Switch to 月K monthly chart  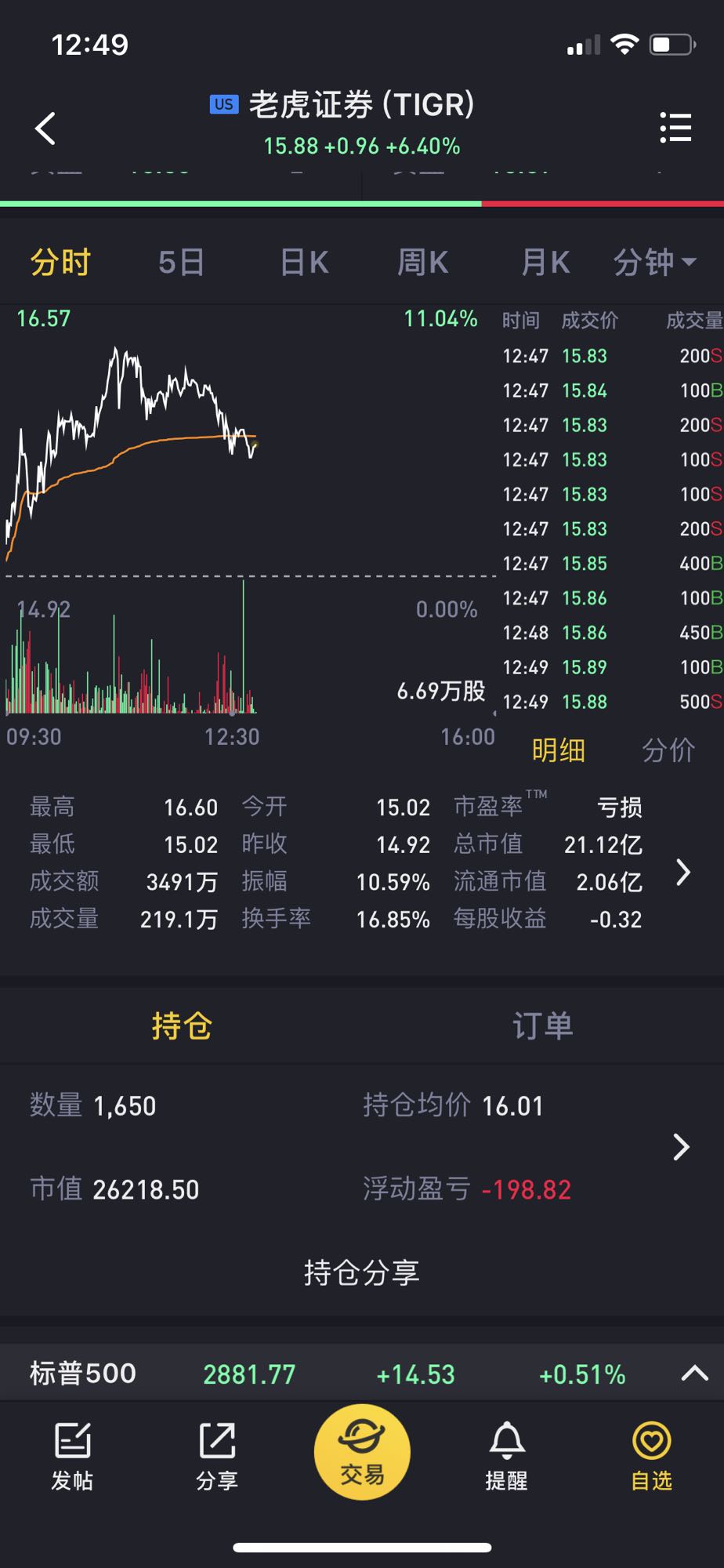[546, 263]
